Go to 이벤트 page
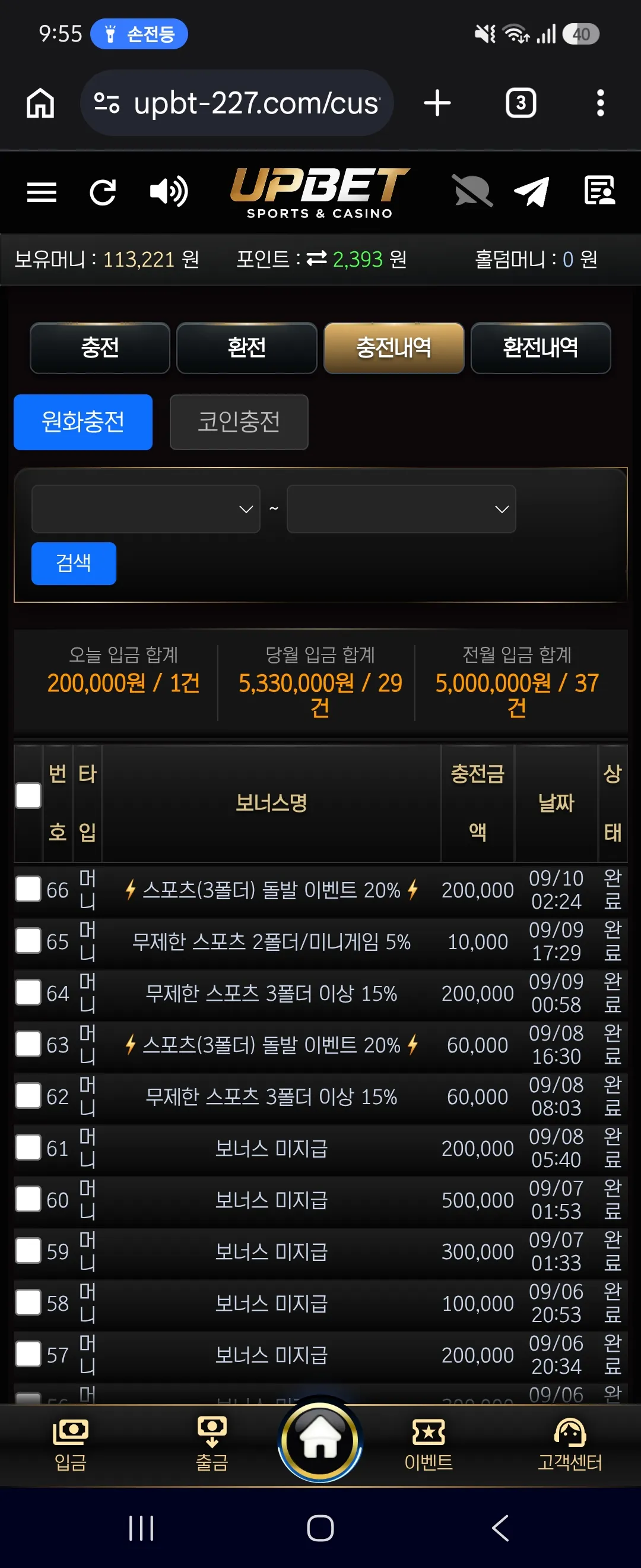641x1568 pixels. click(x=428, y=1445)
